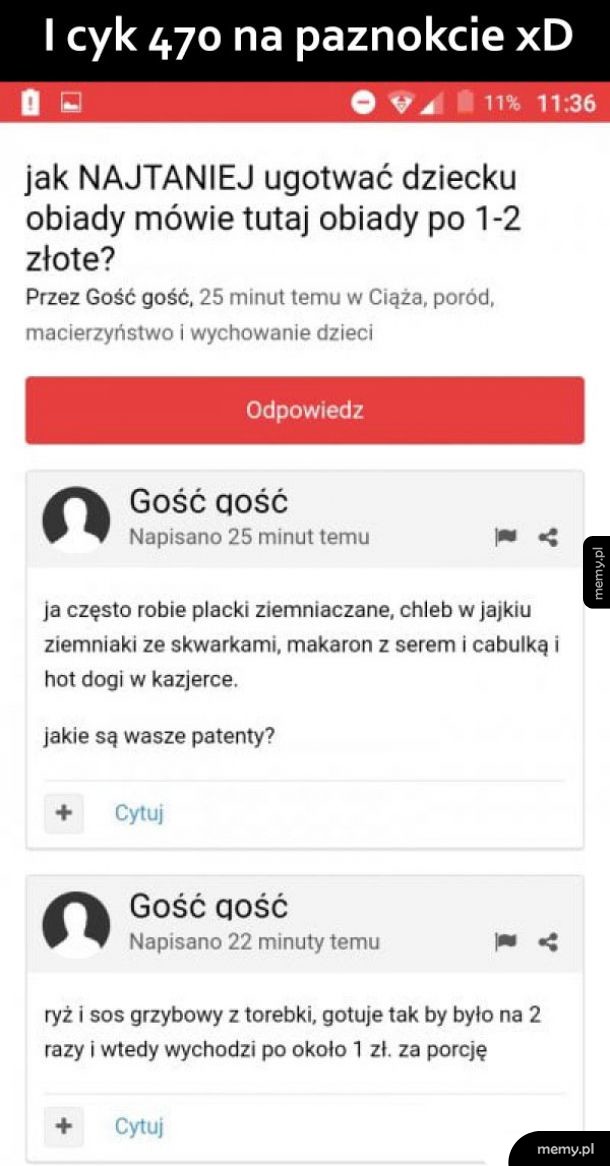Screen dimensions: 610x1166
Task: Tap the plus button under the placki ziemniaczane post
Action: (x=64, y=813)
